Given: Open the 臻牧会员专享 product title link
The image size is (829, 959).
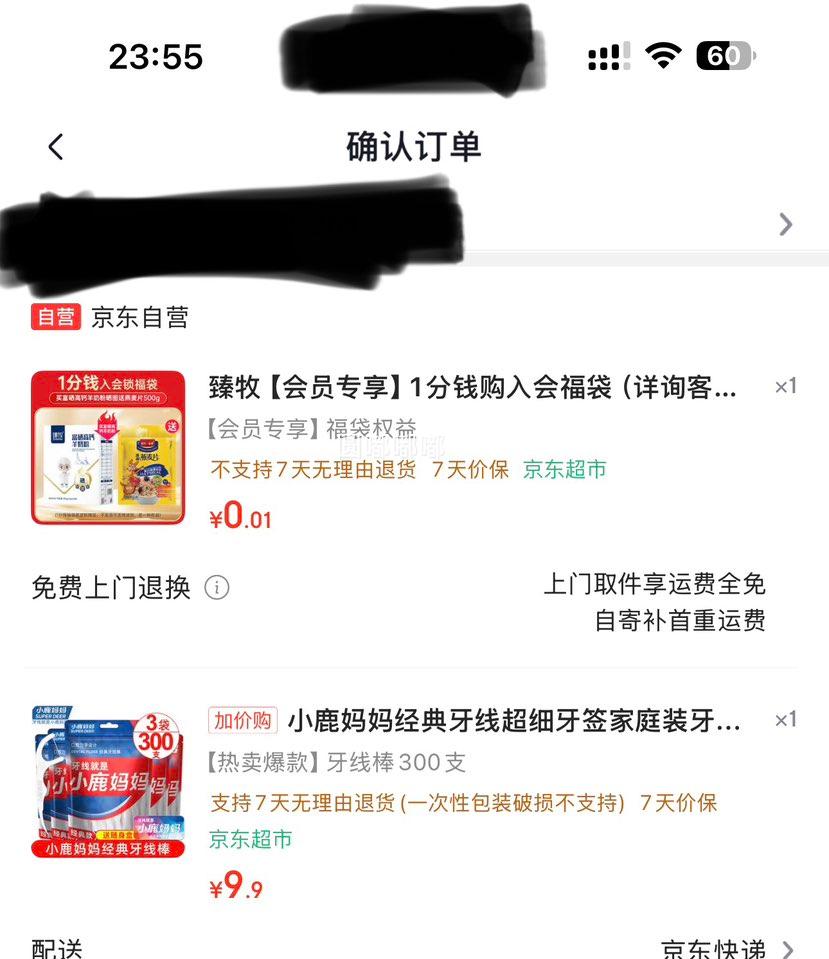Looking at the screenshot, I should [470, 388].
